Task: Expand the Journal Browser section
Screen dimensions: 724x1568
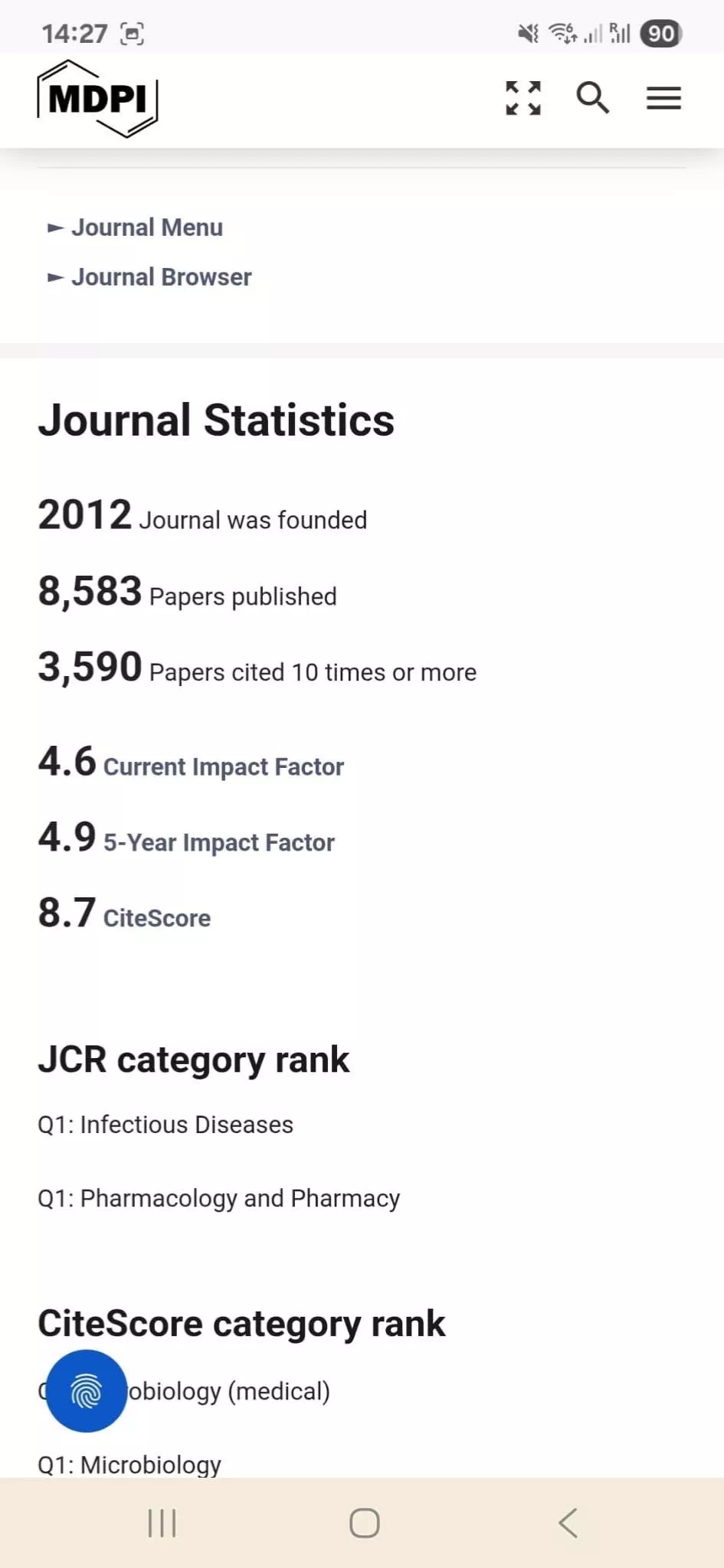Action: (161, 277)
